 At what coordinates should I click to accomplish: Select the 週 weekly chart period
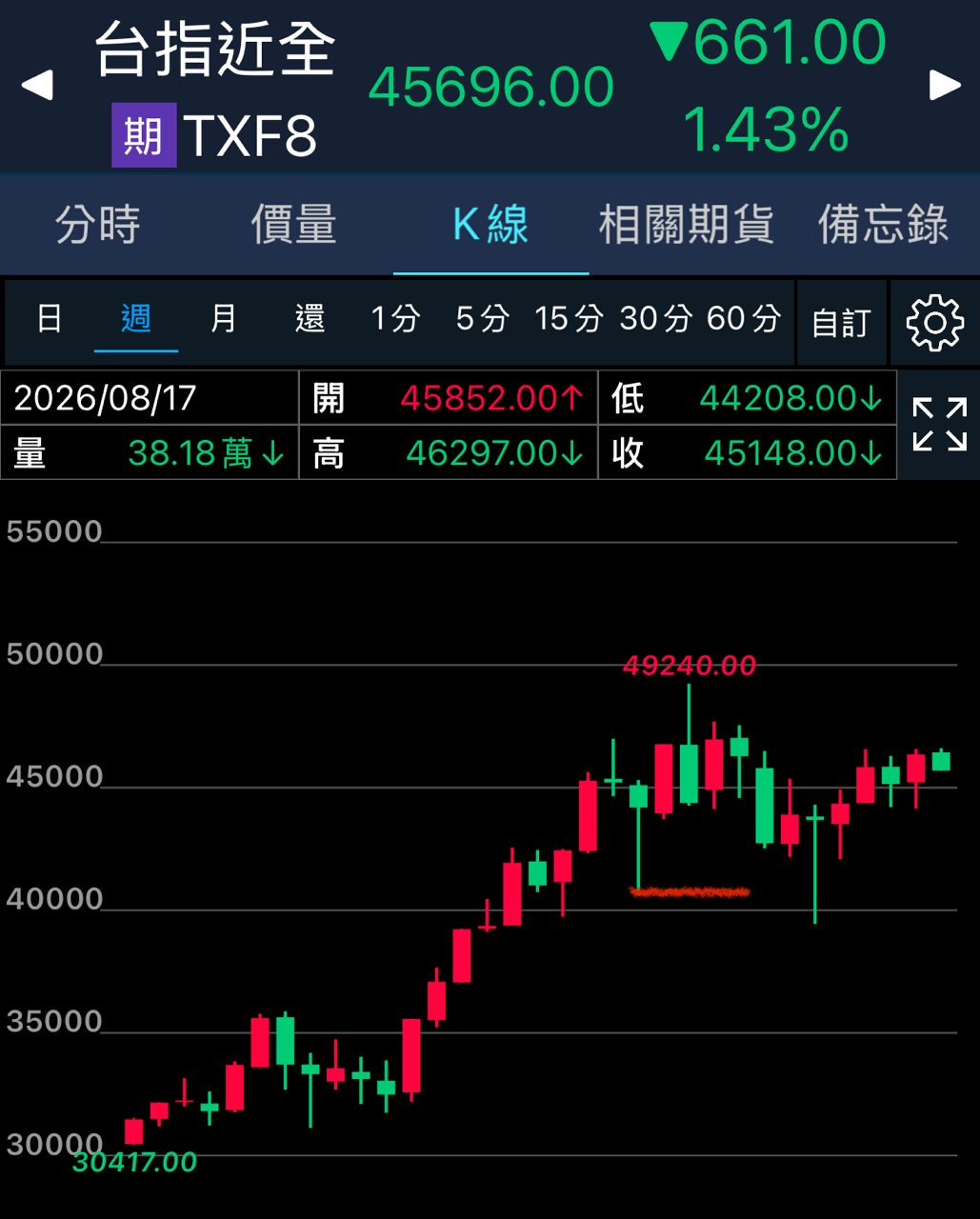point(136,318)
